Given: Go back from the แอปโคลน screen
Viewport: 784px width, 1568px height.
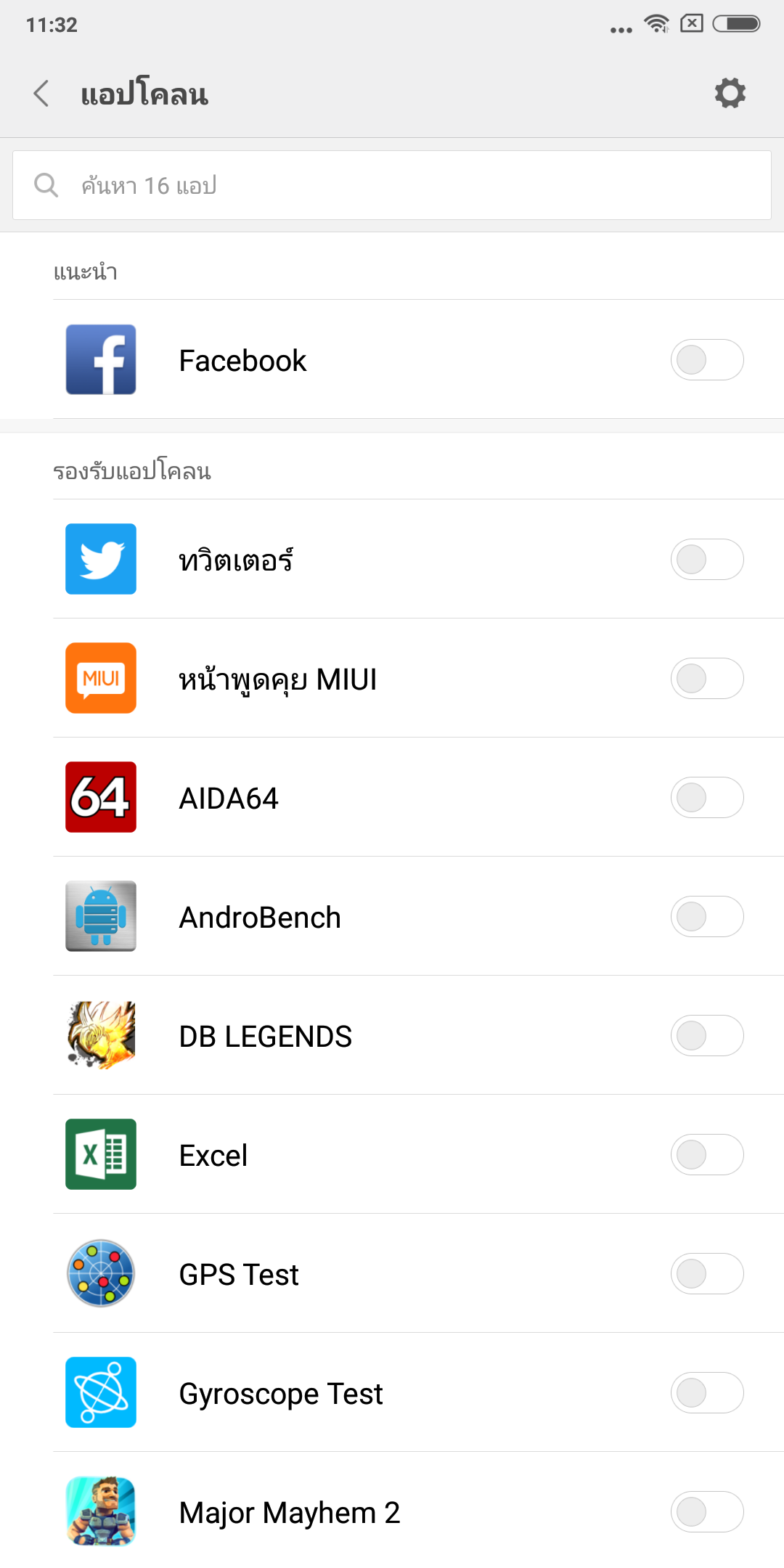Looking at the screenshot, I should pyautogui.click(x=42, y=94).
